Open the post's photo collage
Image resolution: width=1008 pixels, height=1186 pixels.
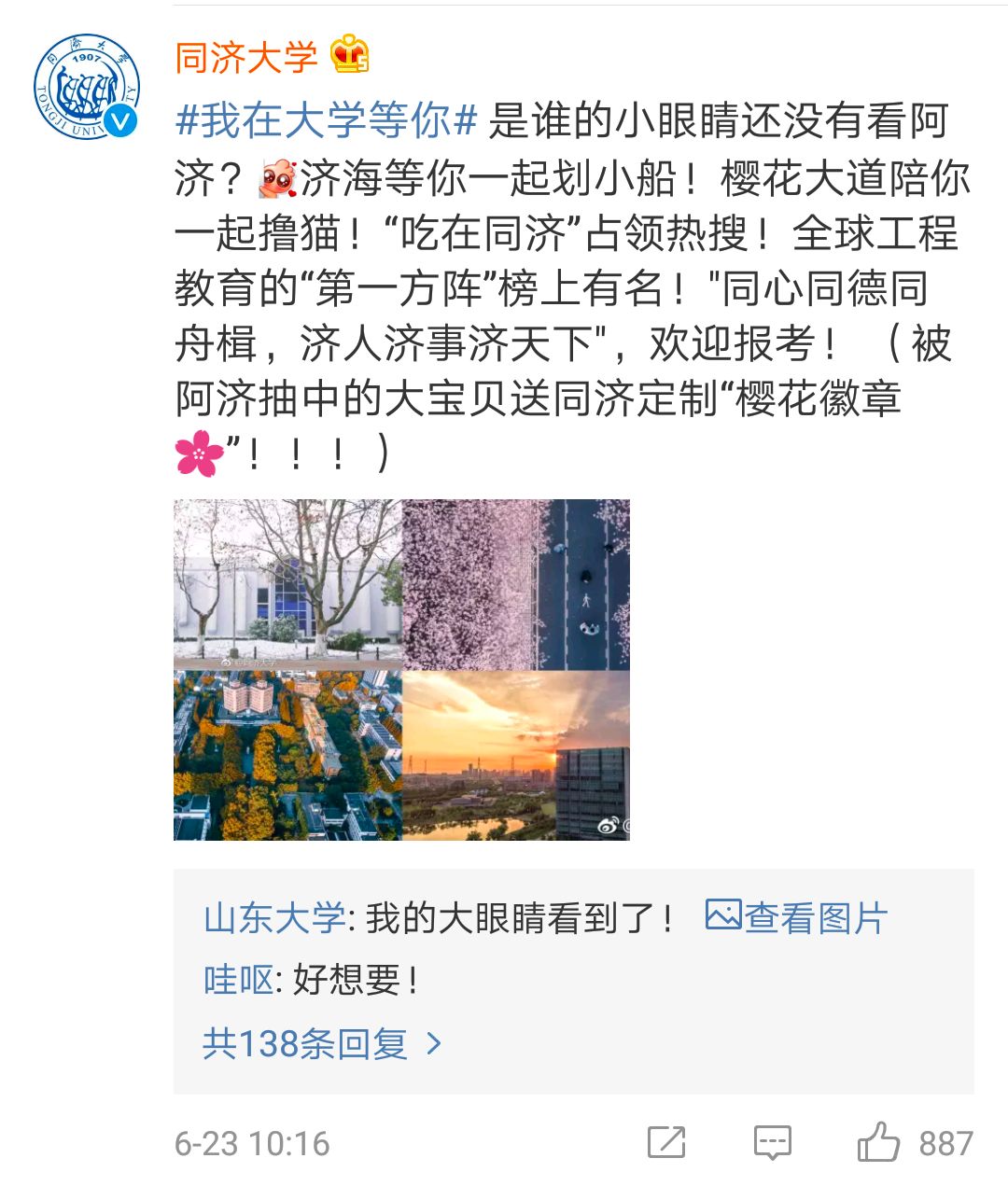tap(401, 669)
